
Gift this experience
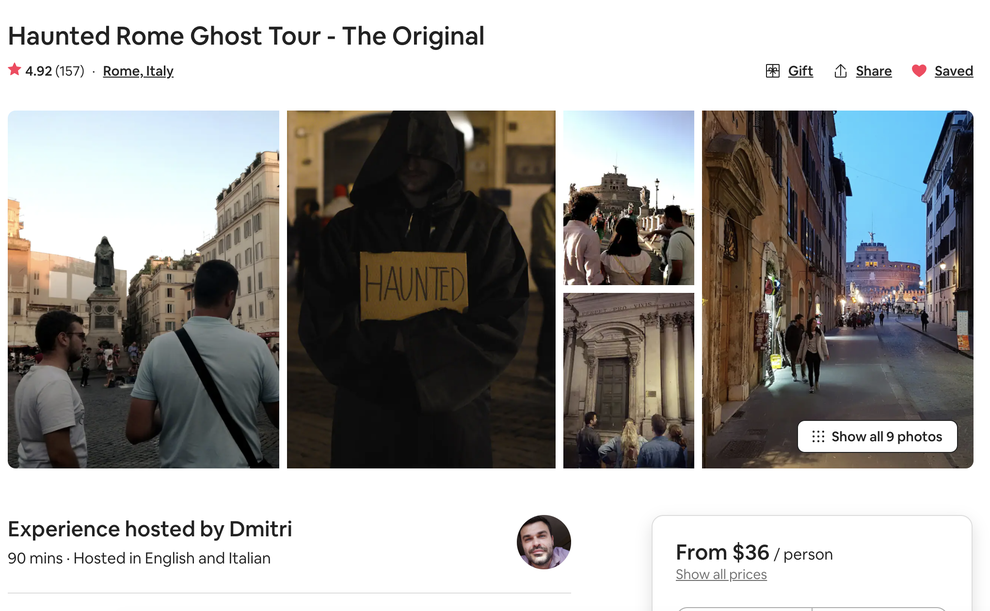[789, 71]
